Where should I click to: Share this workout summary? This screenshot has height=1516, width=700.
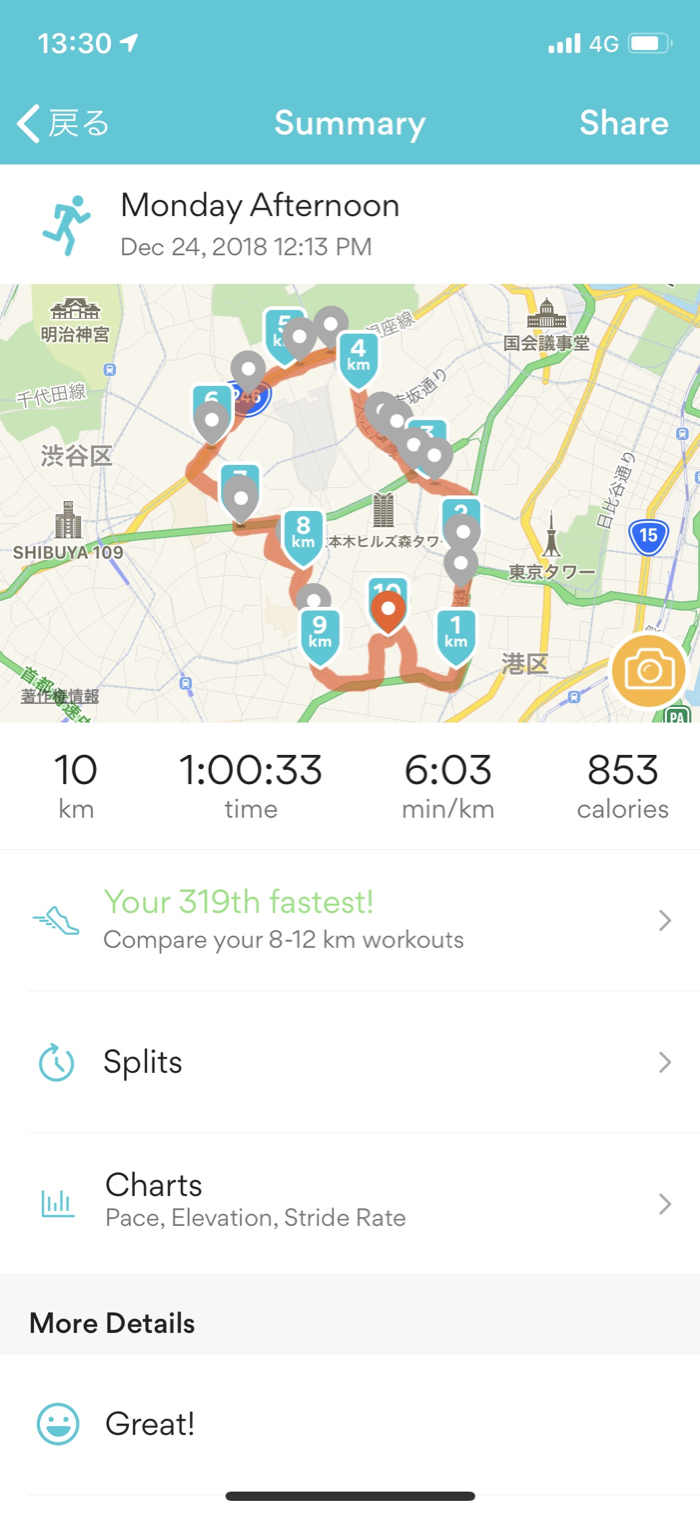[623, 124]
